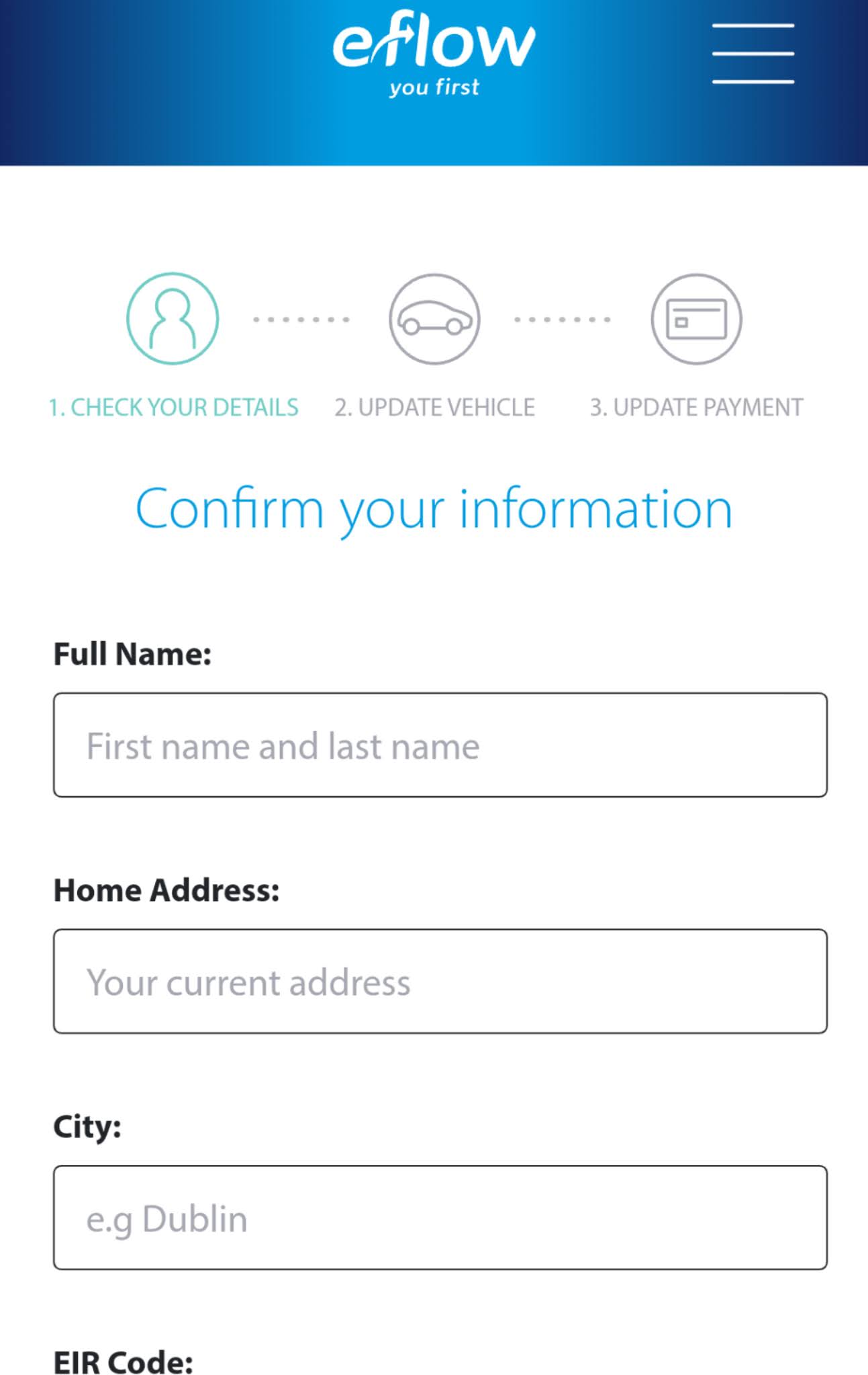
Task: Switch to step '2. UPDATE VEHICLE'
Action: click(434, 406)
